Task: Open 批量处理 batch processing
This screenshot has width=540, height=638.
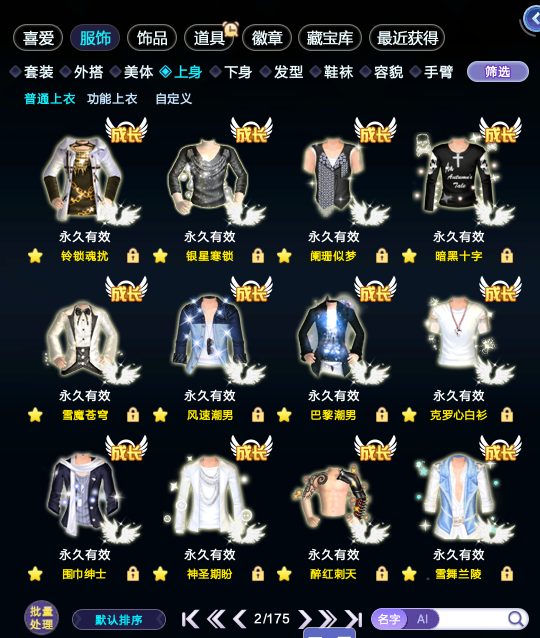Action: tap(41, 618)
